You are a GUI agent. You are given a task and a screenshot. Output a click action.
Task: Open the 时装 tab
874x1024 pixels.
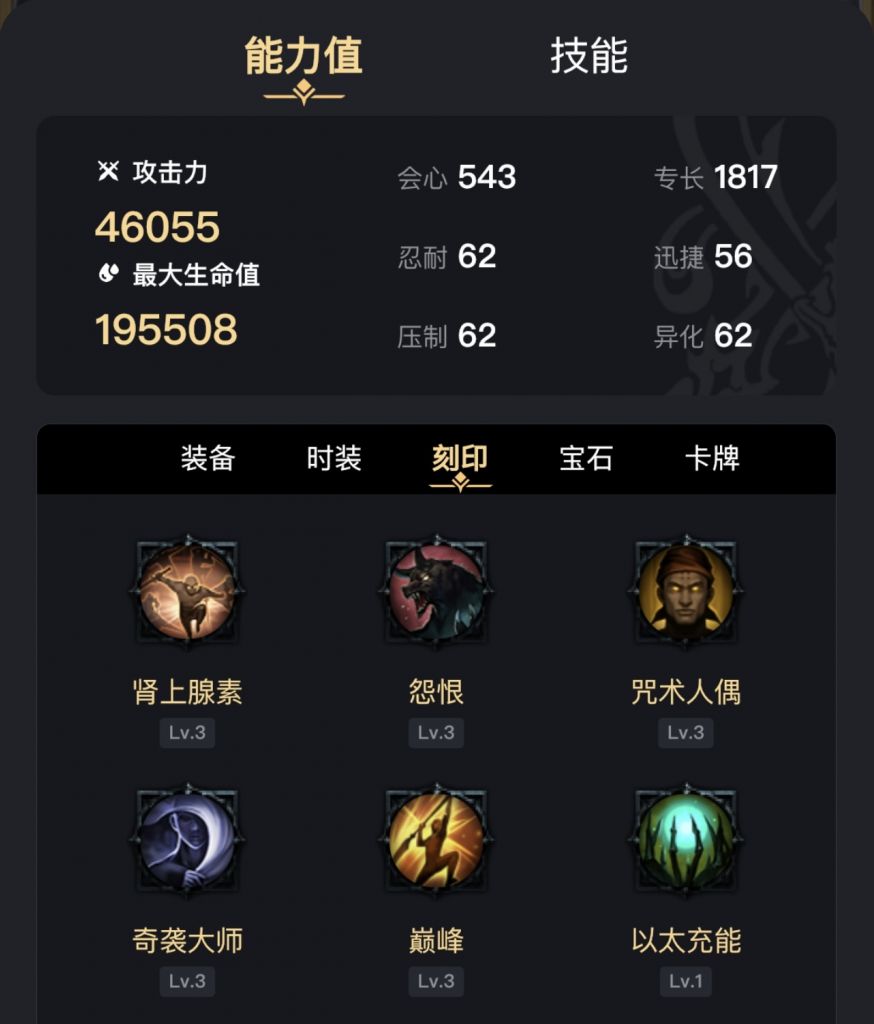[333, 458]
